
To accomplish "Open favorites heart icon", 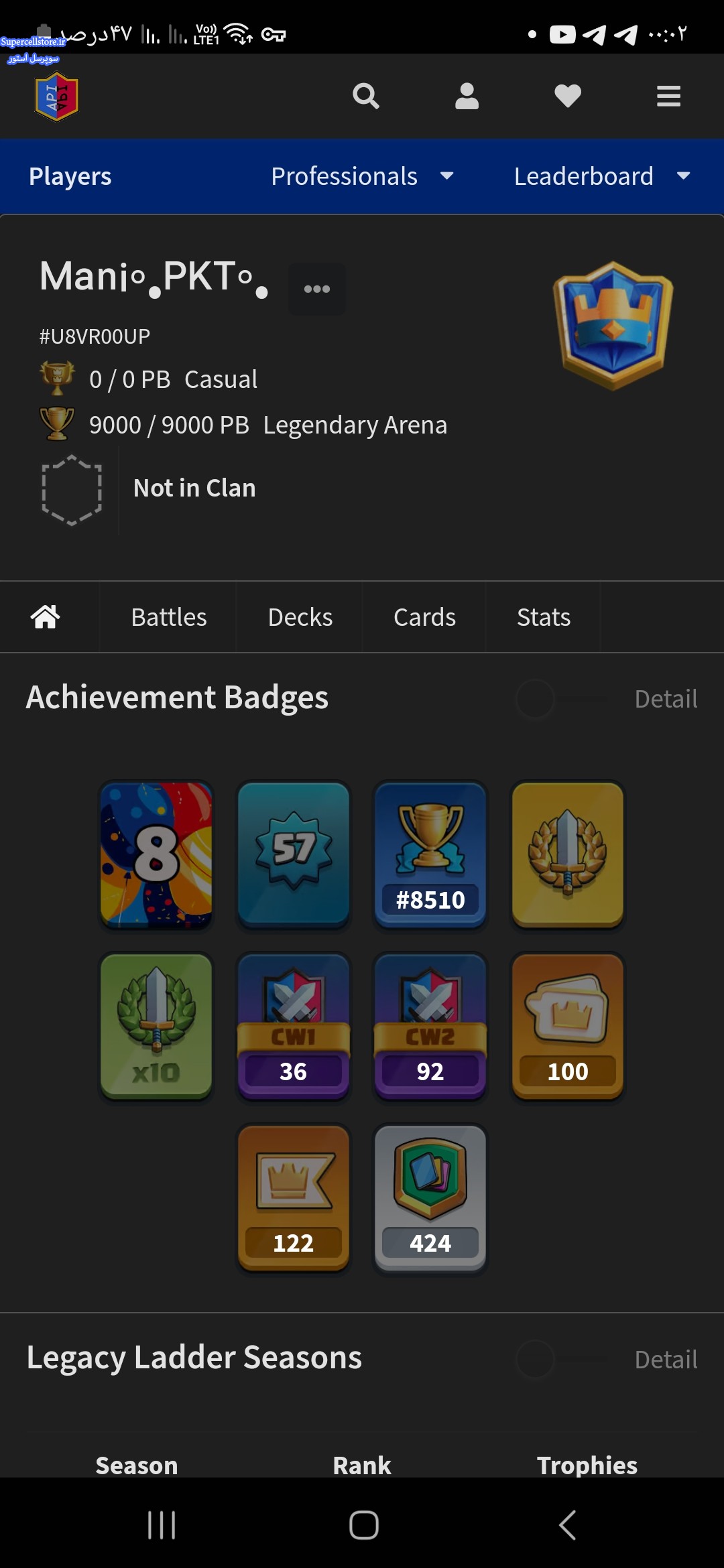I will point(568,96).
